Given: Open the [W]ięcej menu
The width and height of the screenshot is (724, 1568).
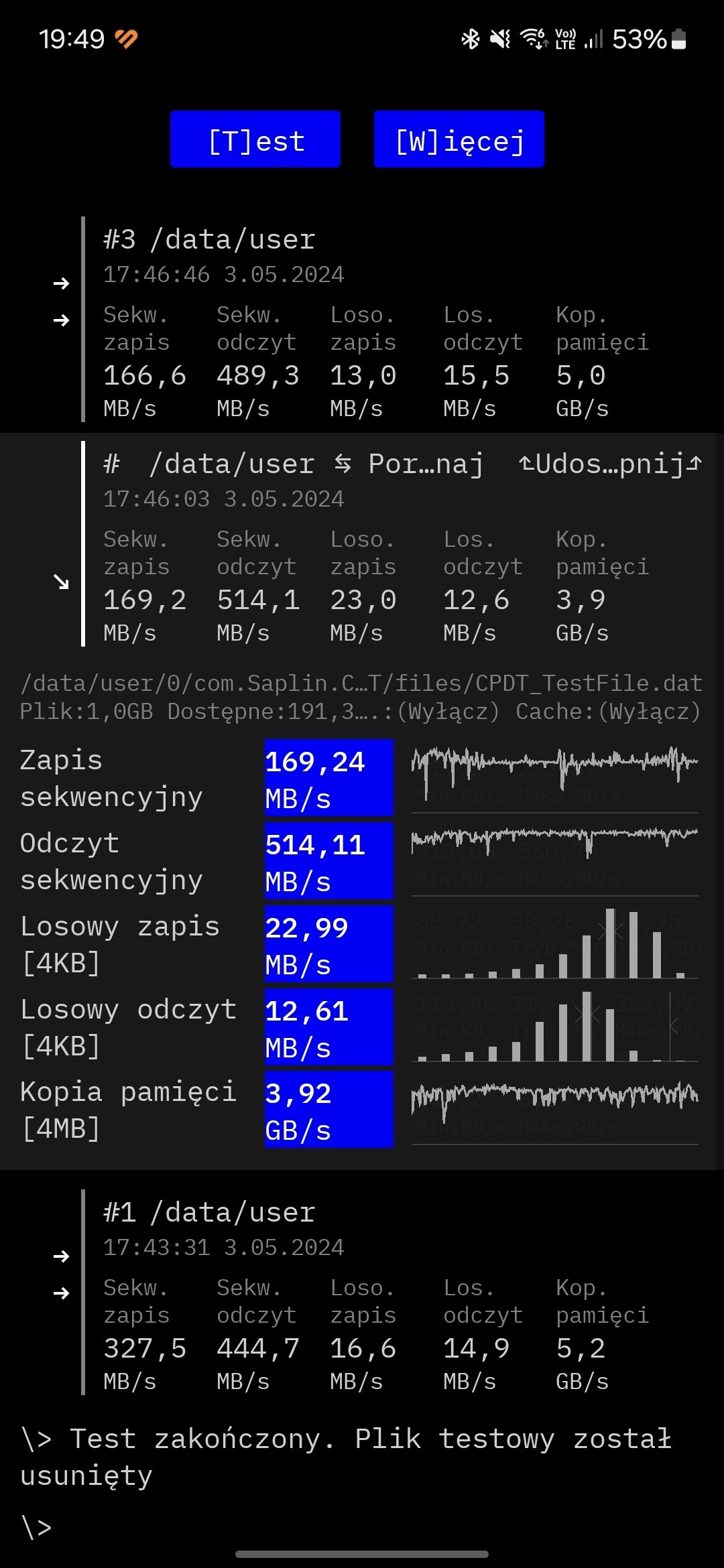Looking at the screenshot, I should pyautogui.click(x=459, y=139).
